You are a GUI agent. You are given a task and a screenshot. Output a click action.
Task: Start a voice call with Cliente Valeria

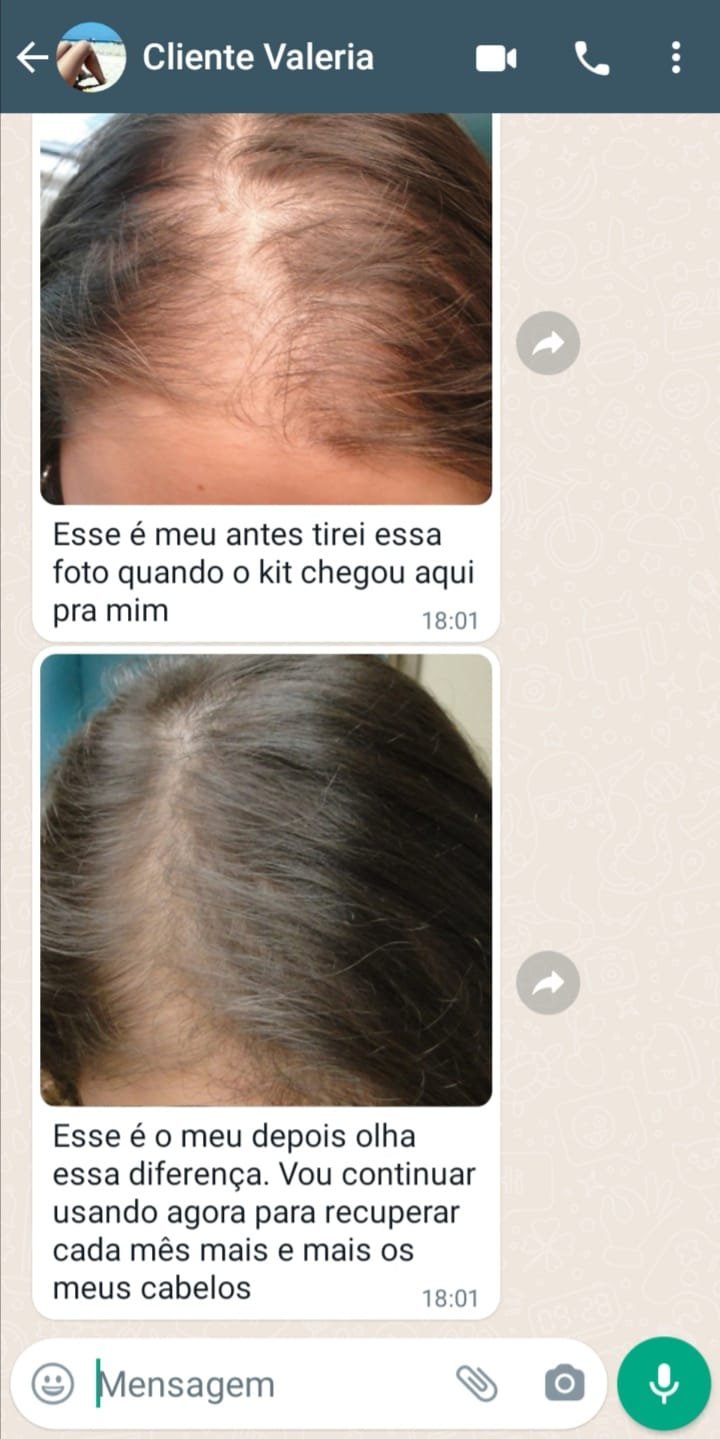coord(592,57)
